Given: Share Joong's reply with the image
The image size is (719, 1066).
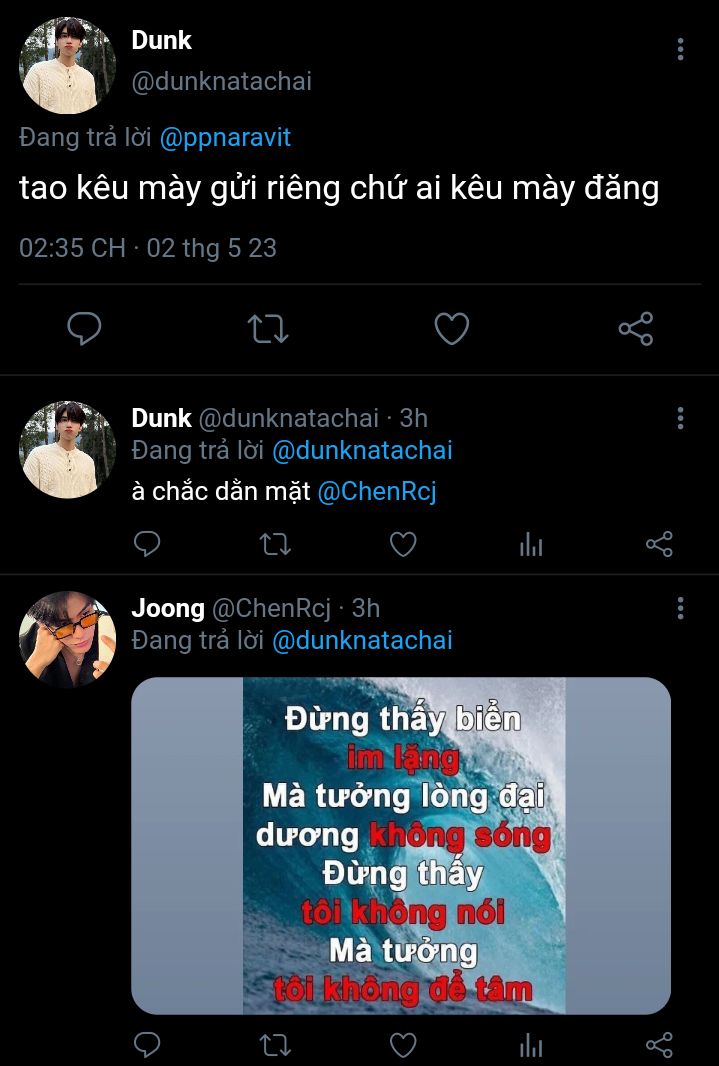Looking at the screenshot, I should coord(659,1046).
